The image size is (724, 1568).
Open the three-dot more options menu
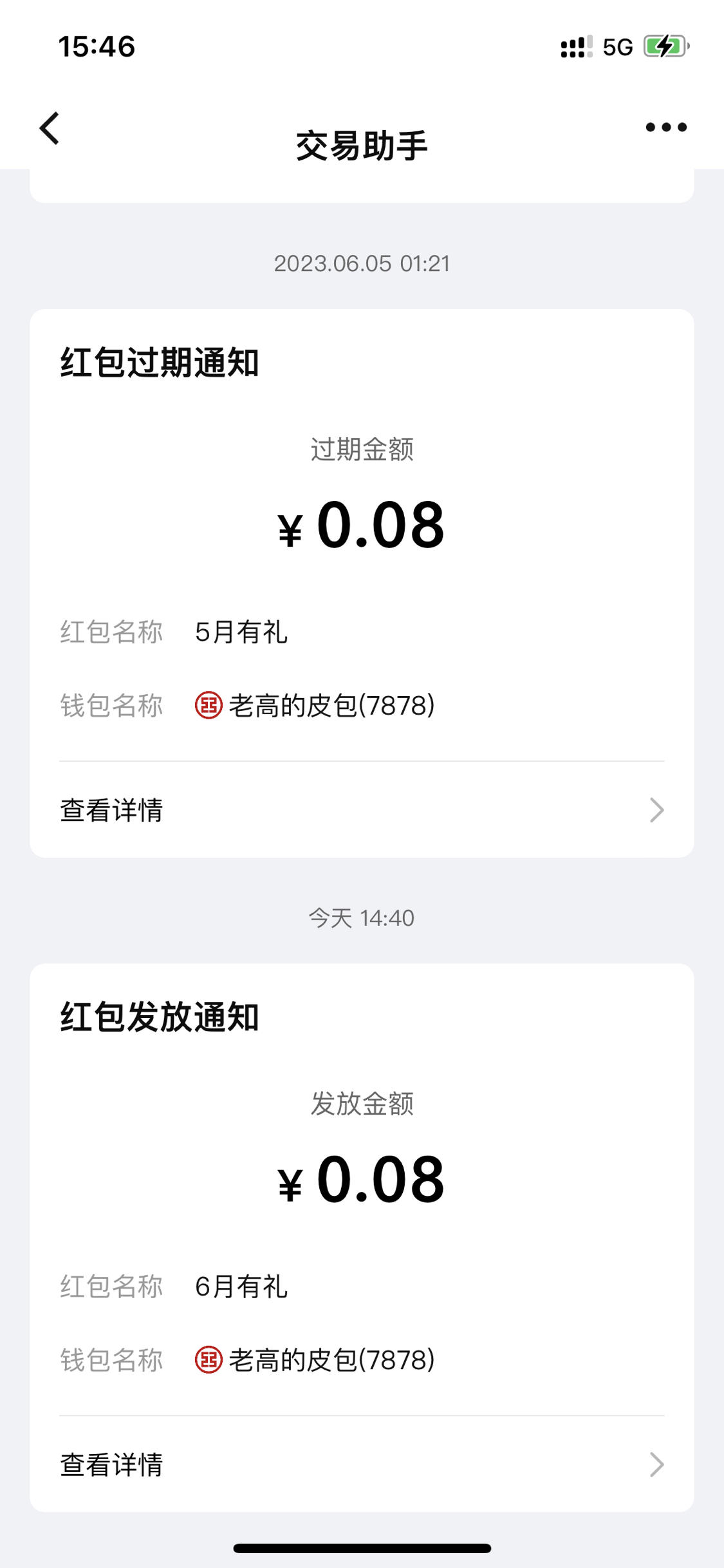pyautogui.click(x=666, y=128)
